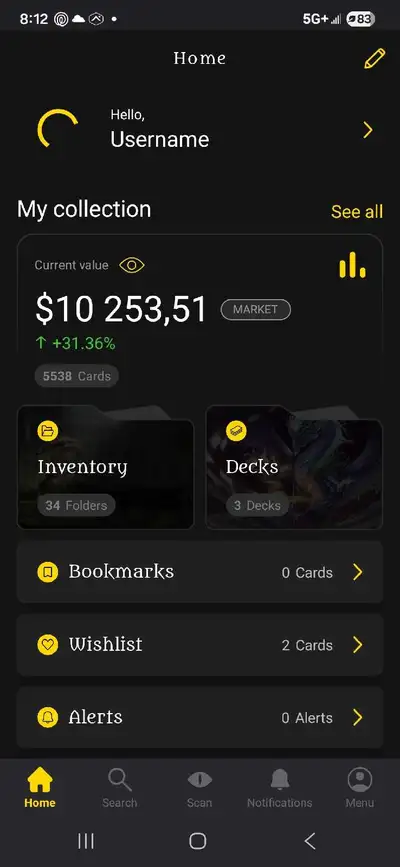Viewport: 400px width, 867px height.
Task: Open See all for My collection
Action: (357, 211)
